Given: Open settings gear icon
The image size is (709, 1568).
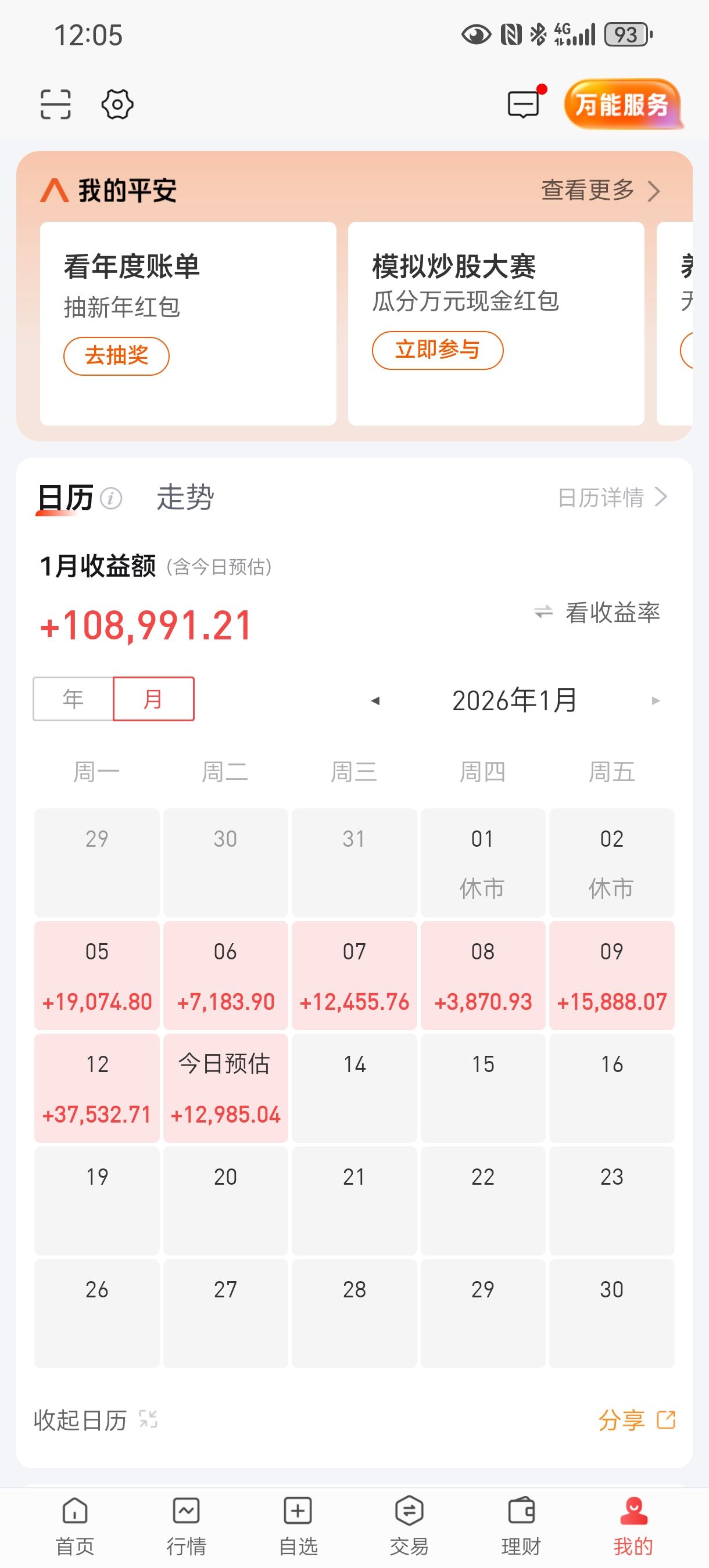Looking at the screenshot, I should click(x=117, y=104).
